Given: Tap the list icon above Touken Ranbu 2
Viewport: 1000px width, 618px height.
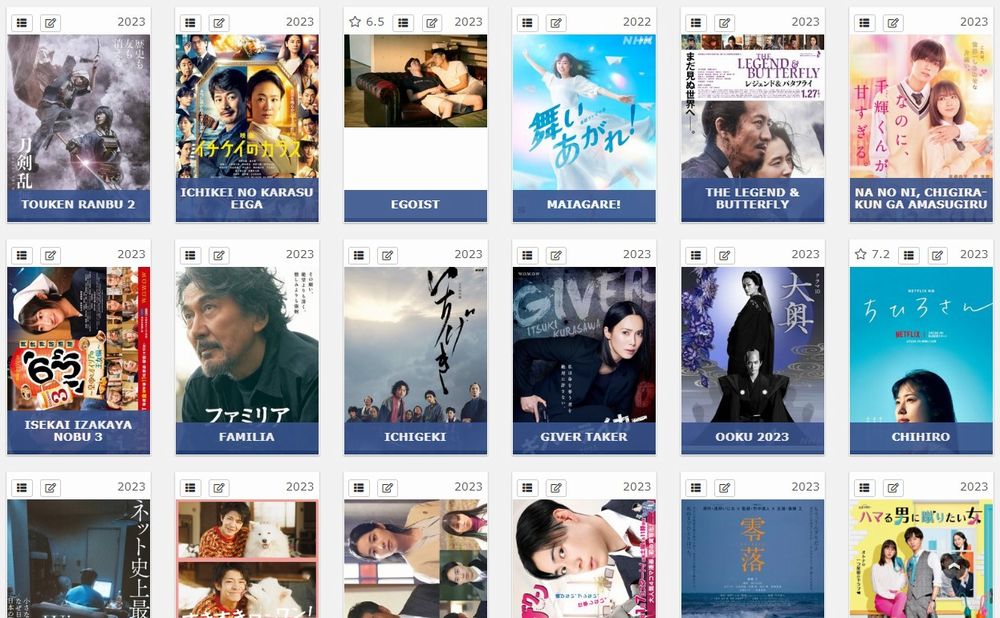Looking at the screenshot, I should point(22,22).
